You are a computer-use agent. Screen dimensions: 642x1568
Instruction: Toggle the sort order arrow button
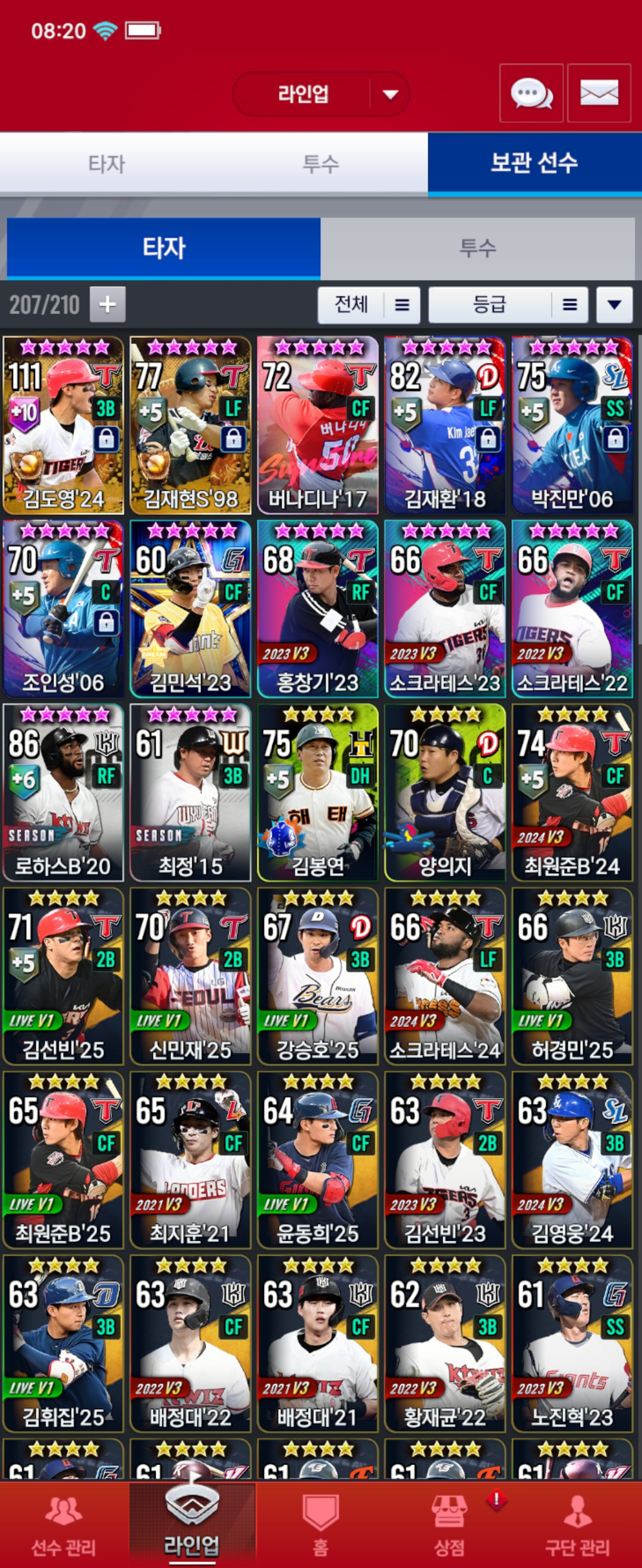pyautogui.click(x=614, y=305)
